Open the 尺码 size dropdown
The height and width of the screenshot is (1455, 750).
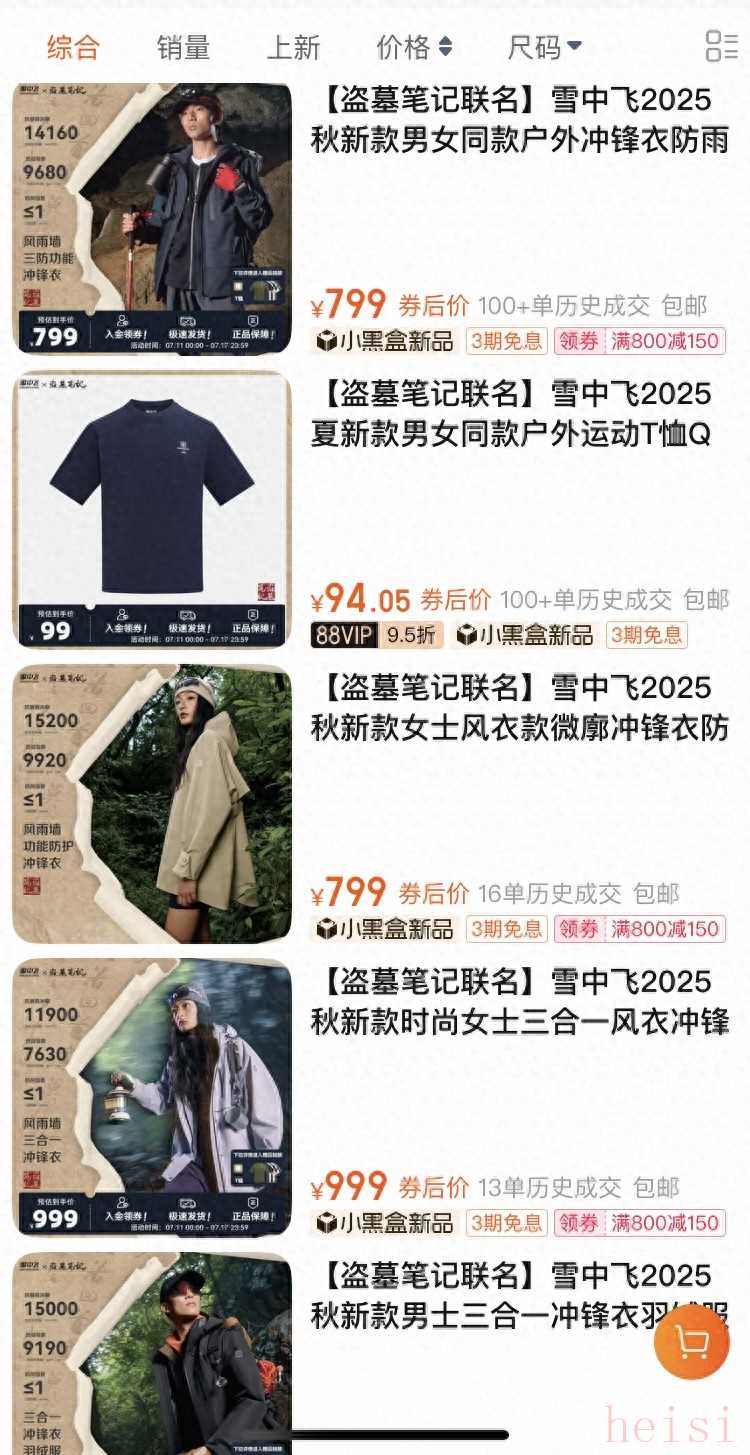(544, 47)
